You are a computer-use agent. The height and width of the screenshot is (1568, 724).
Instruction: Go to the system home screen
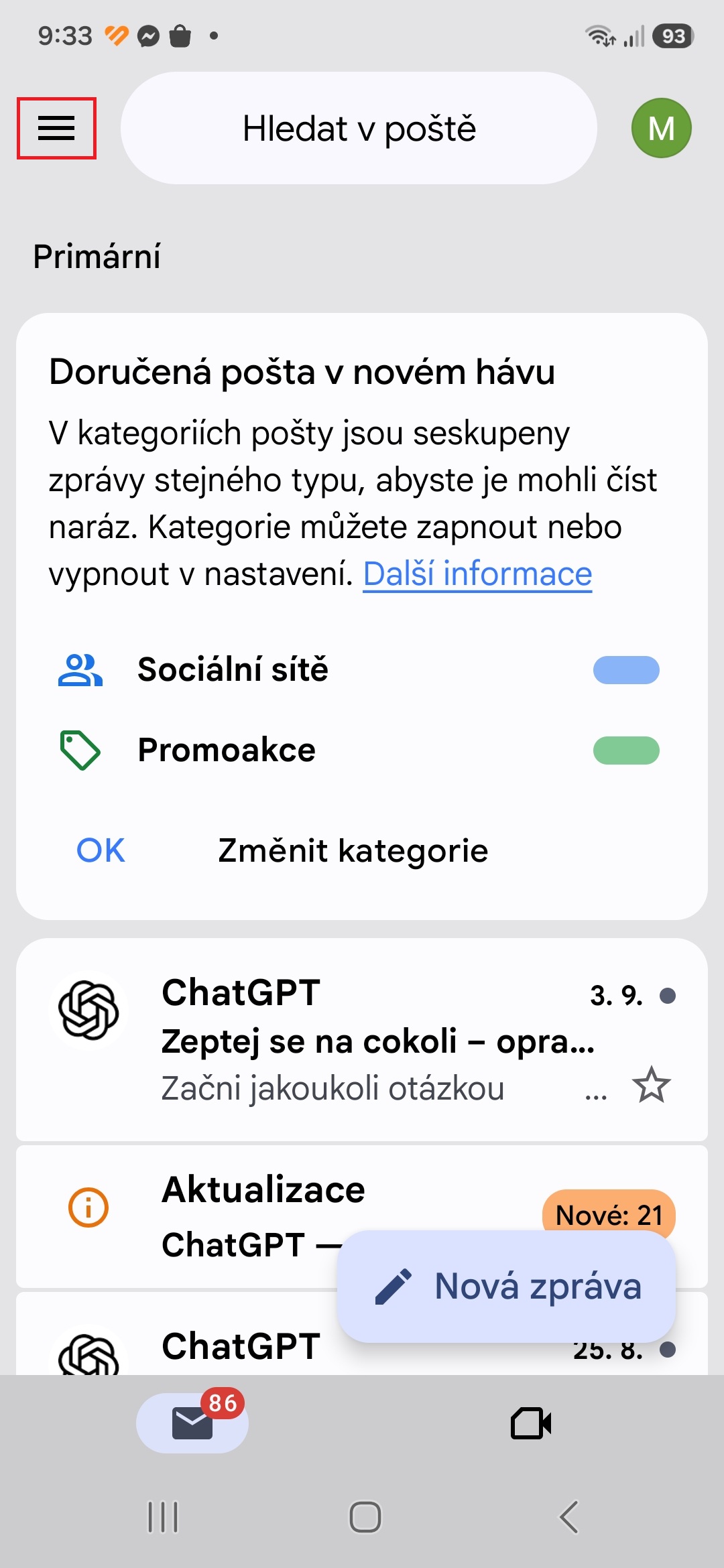click(365, 1517)
